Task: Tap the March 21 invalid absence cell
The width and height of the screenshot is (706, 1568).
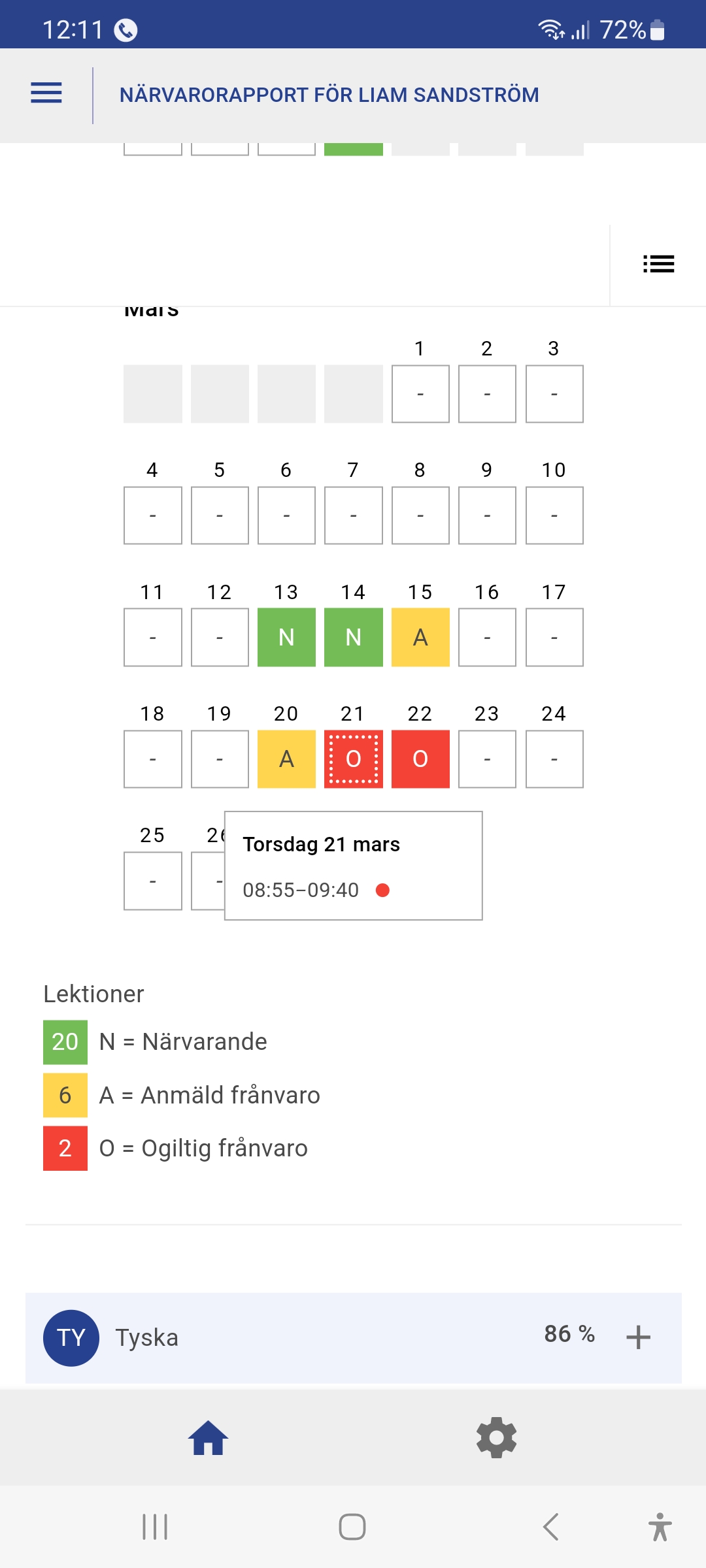Action: tap(354, 759)
